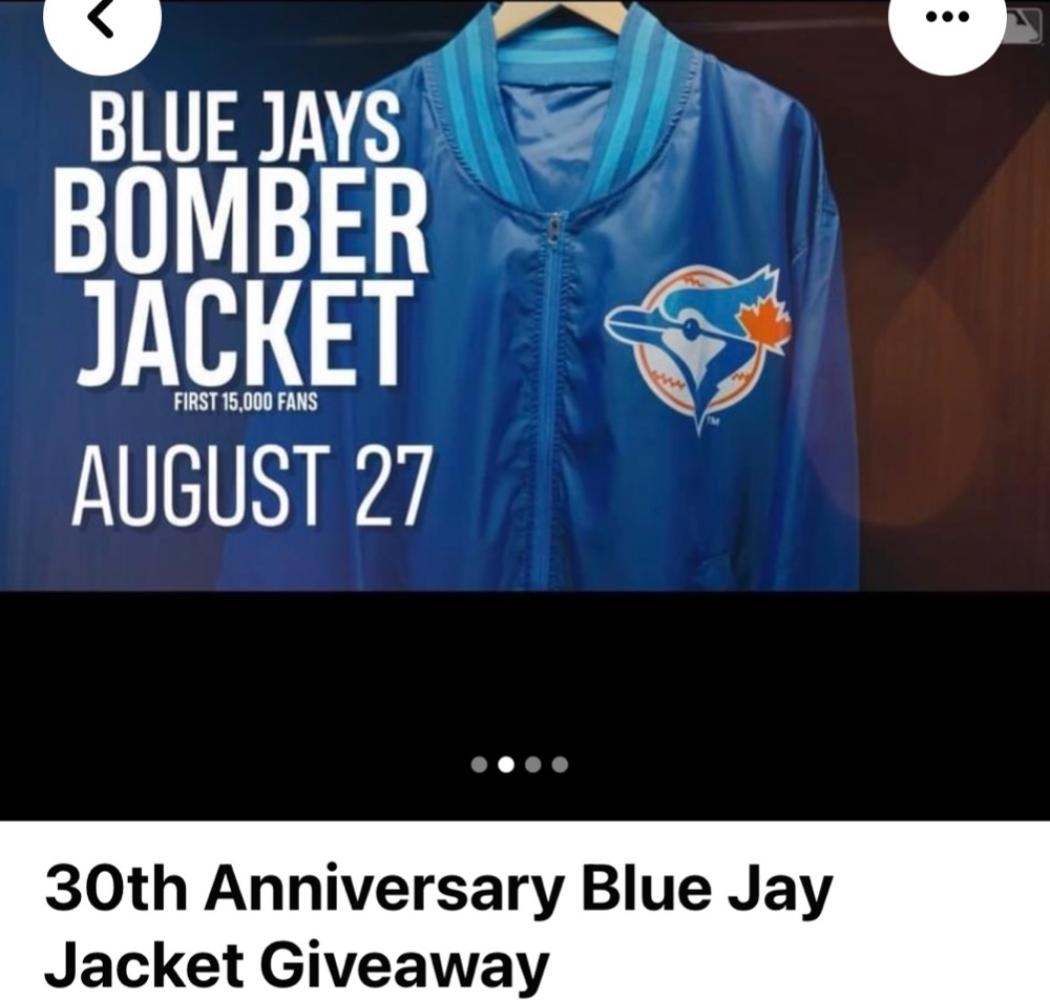Go back using the back arrow
Image resolution: width=1050 pixels, height=1000 pixels.
coord(102,22)
